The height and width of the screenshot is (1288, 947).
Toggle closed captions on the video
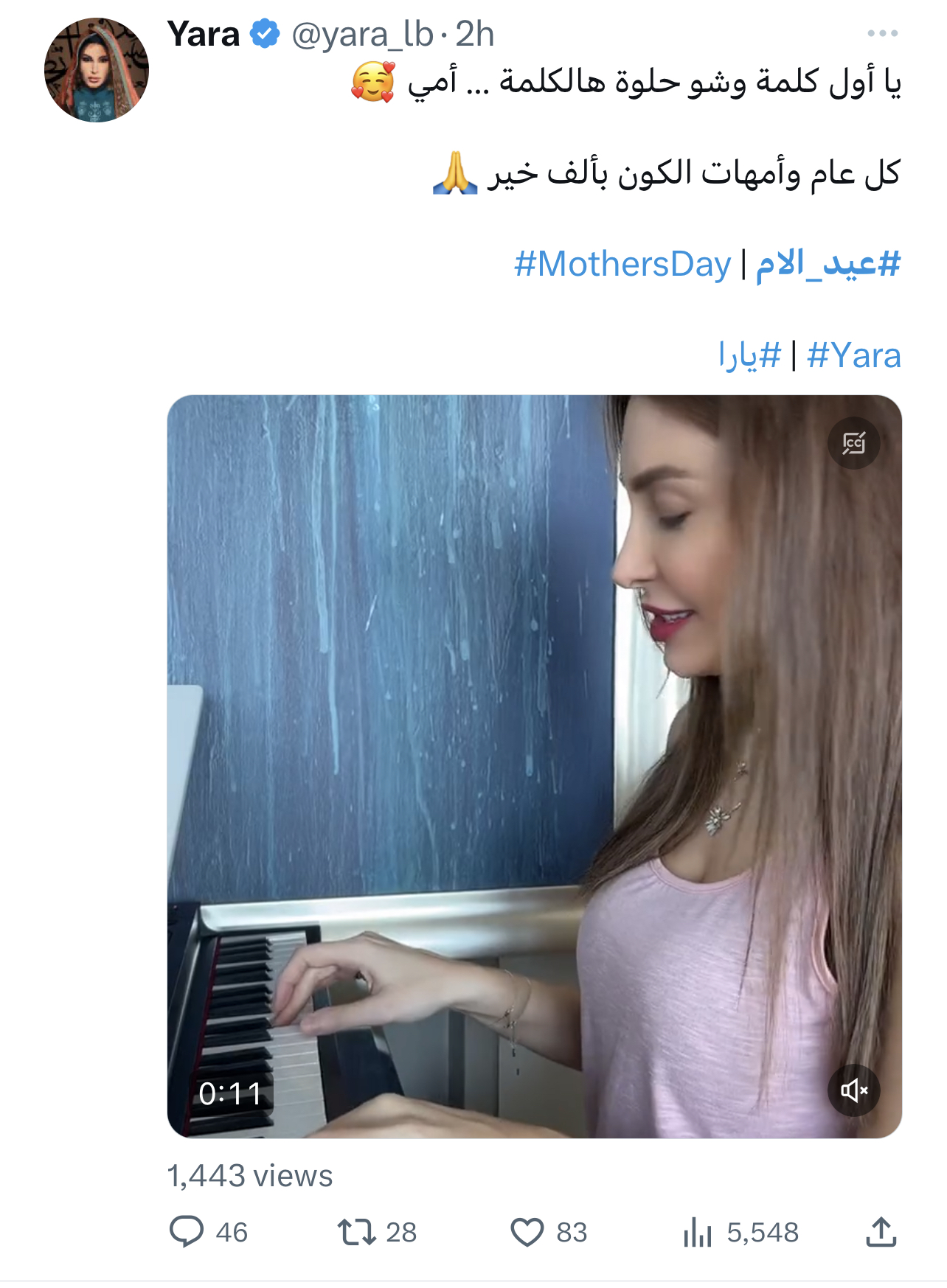[853, 443]
